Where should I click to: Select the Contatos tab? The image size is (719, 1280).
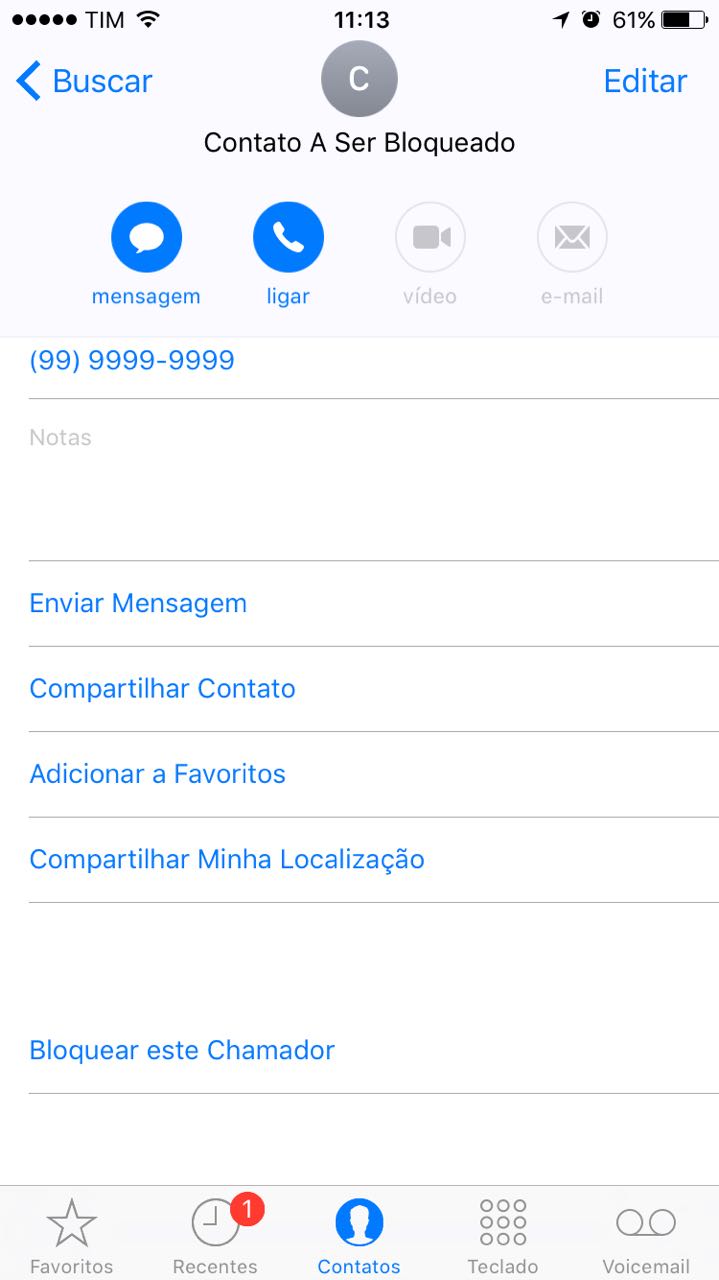359,1236
